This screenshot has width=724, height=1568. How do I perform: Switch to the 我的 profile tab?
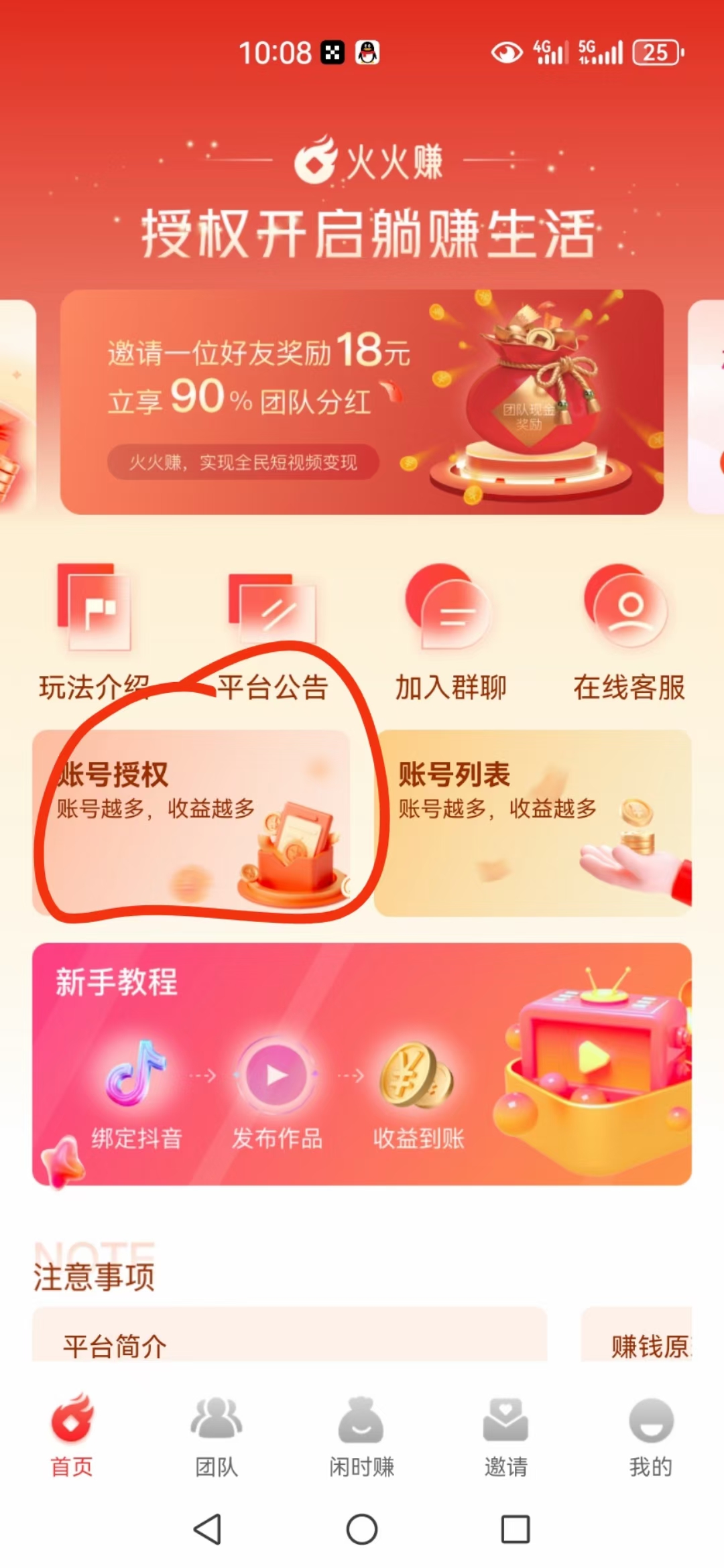click(650, 1435)
